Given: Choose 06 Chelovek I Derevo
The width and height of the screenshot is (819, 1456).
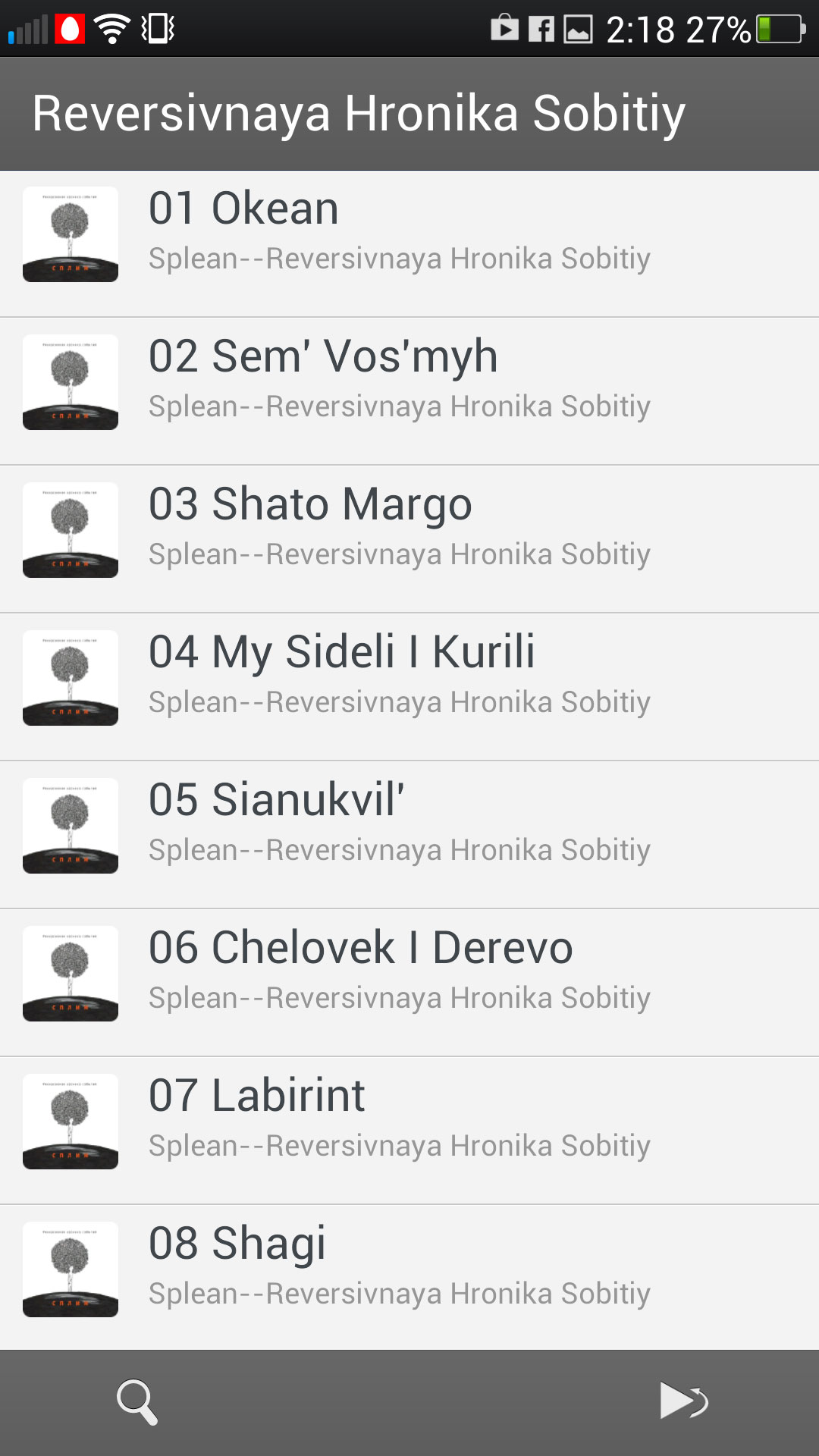Looking at the screenshot, I should coord(409,983).
